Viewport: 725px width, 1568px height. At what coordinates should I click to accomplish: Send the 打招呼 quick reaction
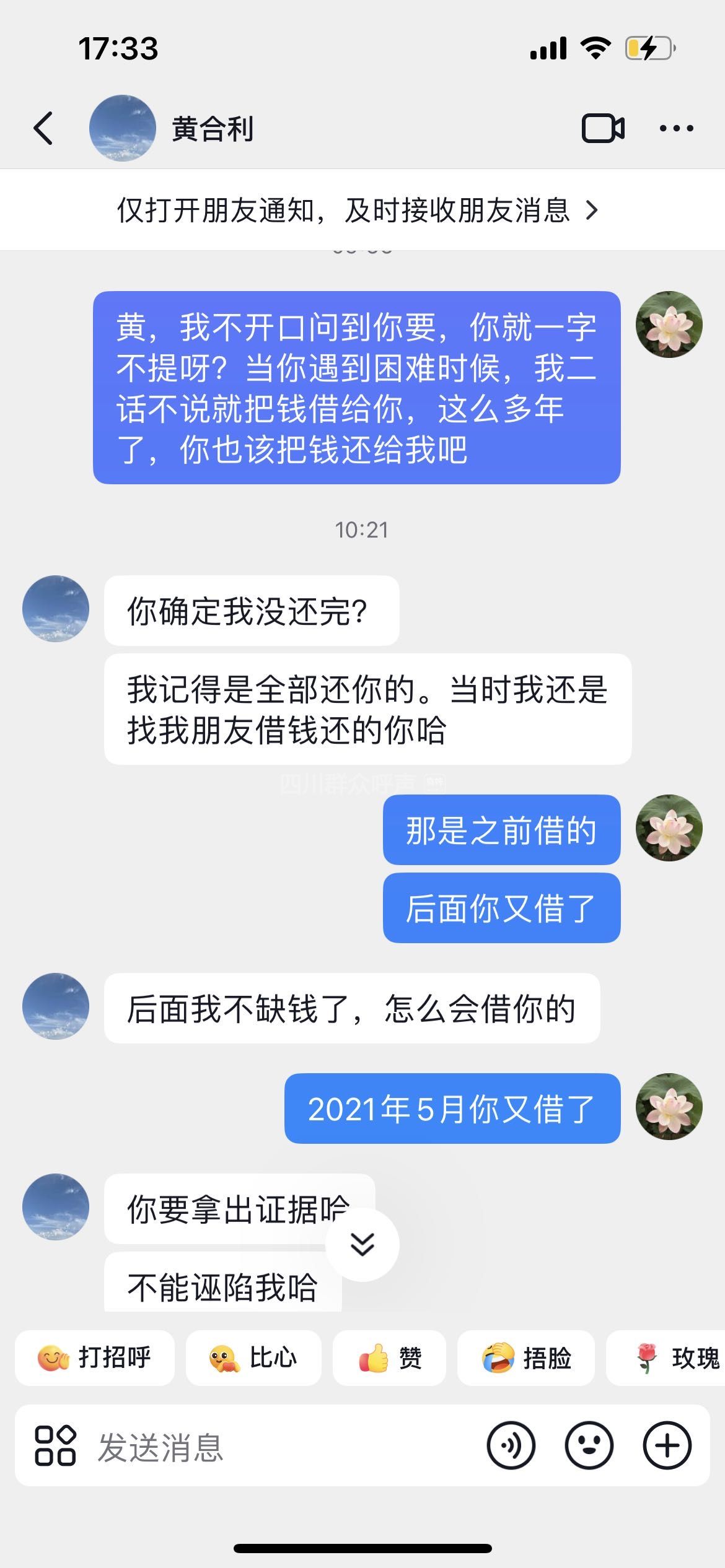coord(95,1358)
